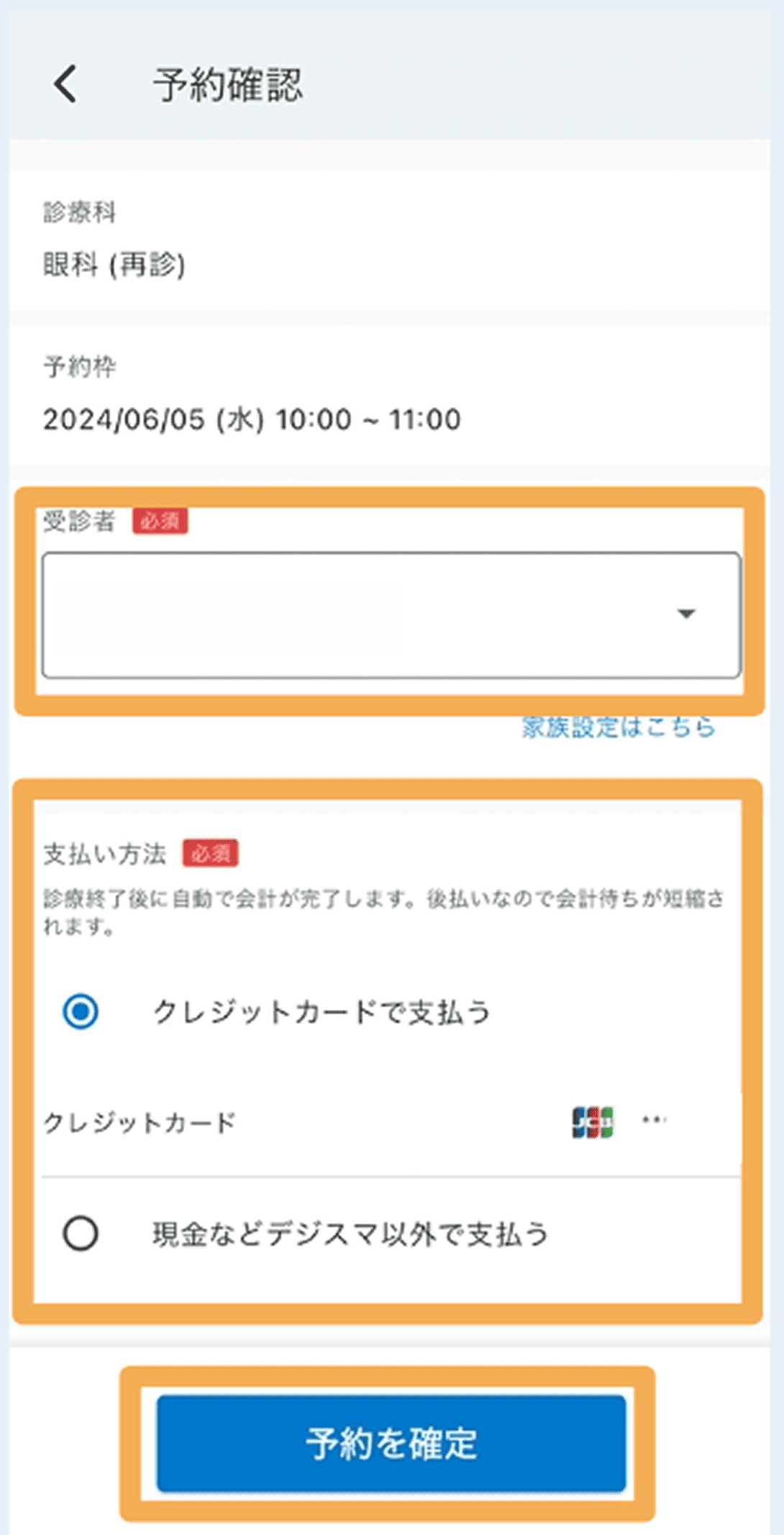This screenshot has width=784, height=1535.
Task: Click the masked card number dots
Action: (x=655, y=1120)
